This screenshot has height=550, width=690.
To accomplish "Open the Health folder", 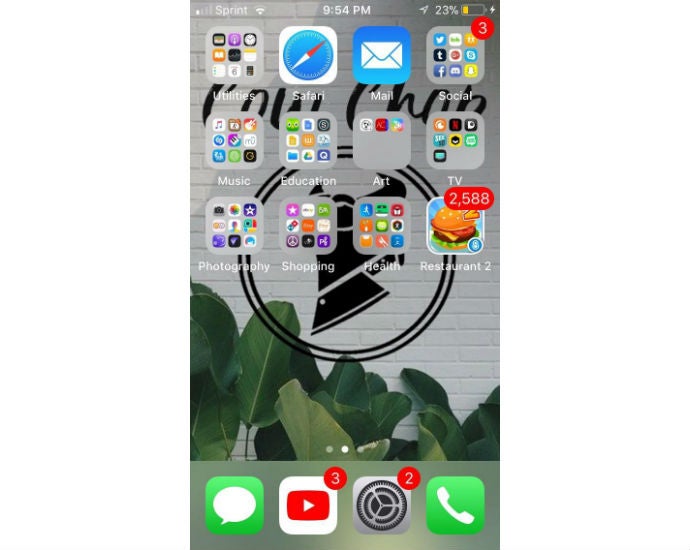I will (381, 226).
